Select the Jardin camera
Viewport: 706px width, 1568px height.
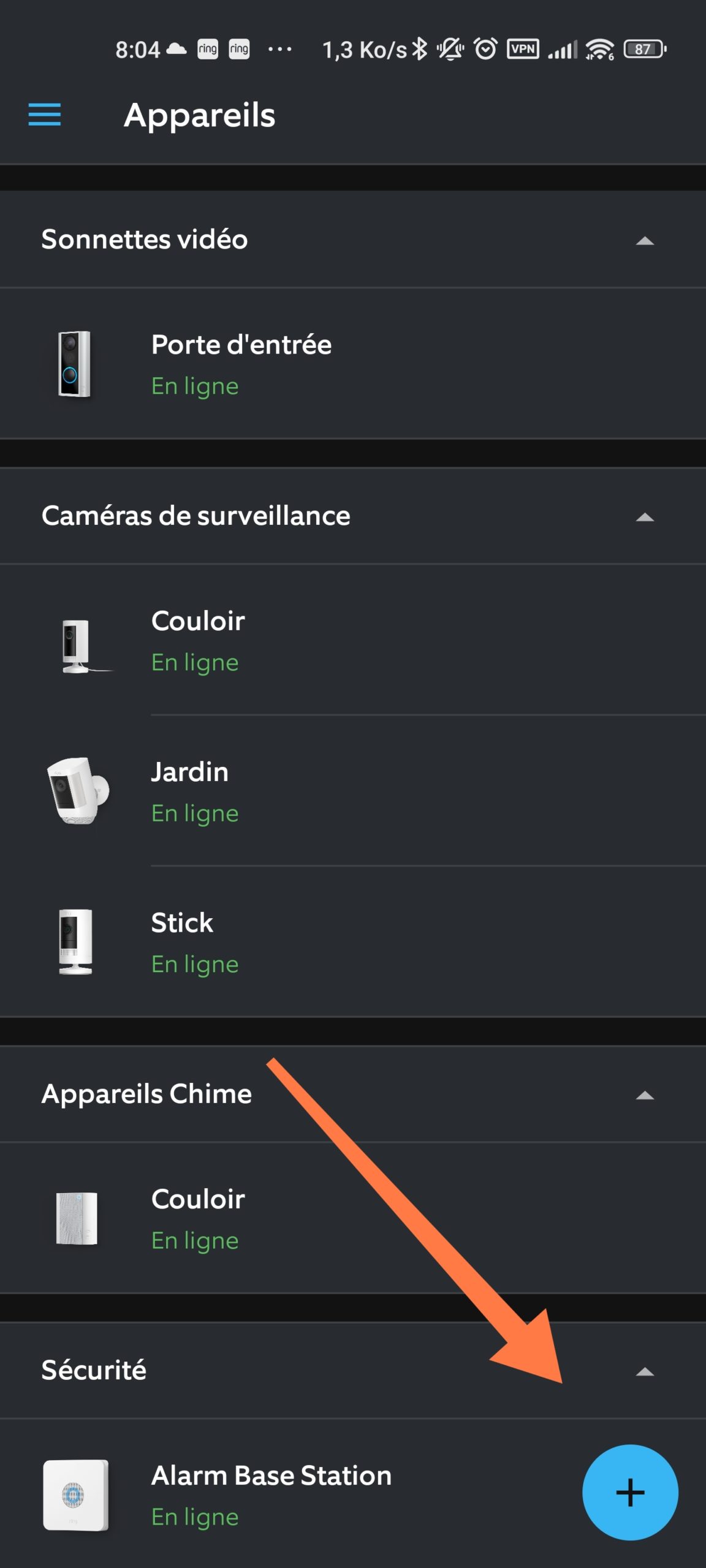[353, 791]
